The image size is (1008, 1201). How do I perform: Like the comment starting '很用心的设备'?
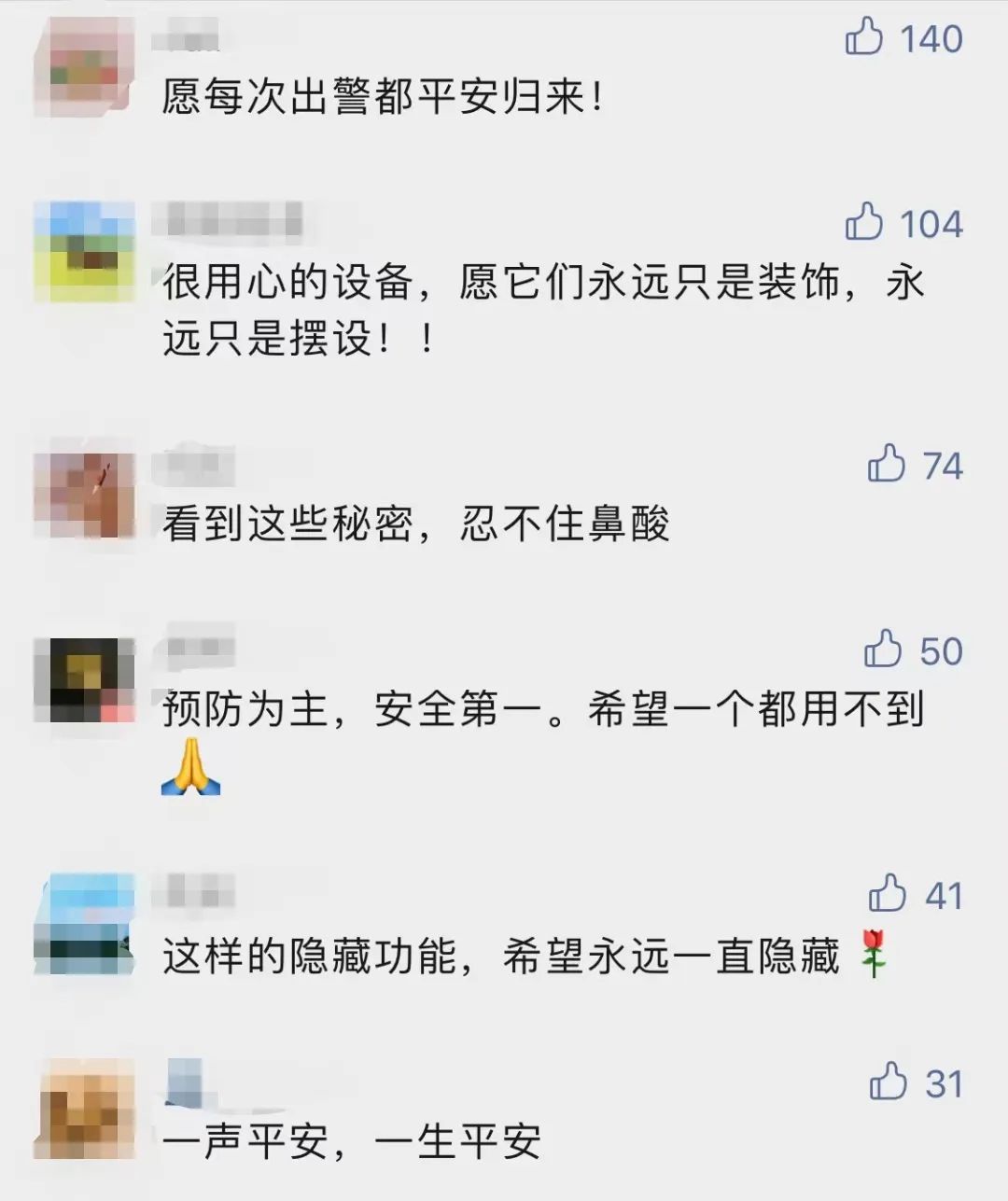(x=864, y=223)
